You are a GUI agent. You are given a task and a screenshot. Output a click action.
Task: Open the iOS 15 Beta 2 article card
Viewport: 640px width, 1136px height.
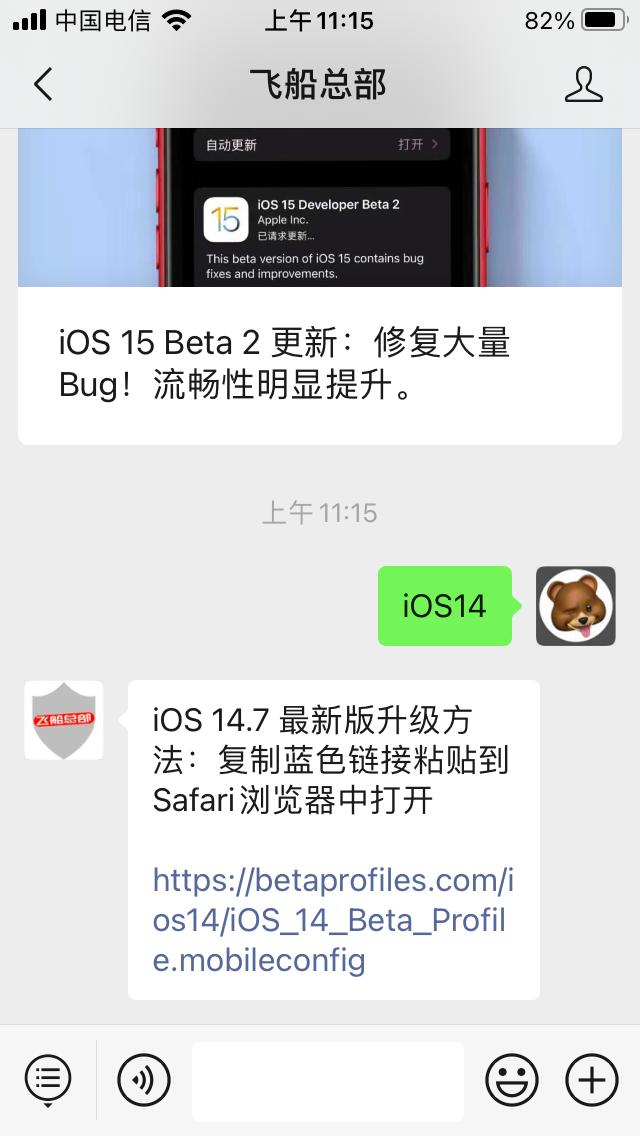click(x=320, y=364)
